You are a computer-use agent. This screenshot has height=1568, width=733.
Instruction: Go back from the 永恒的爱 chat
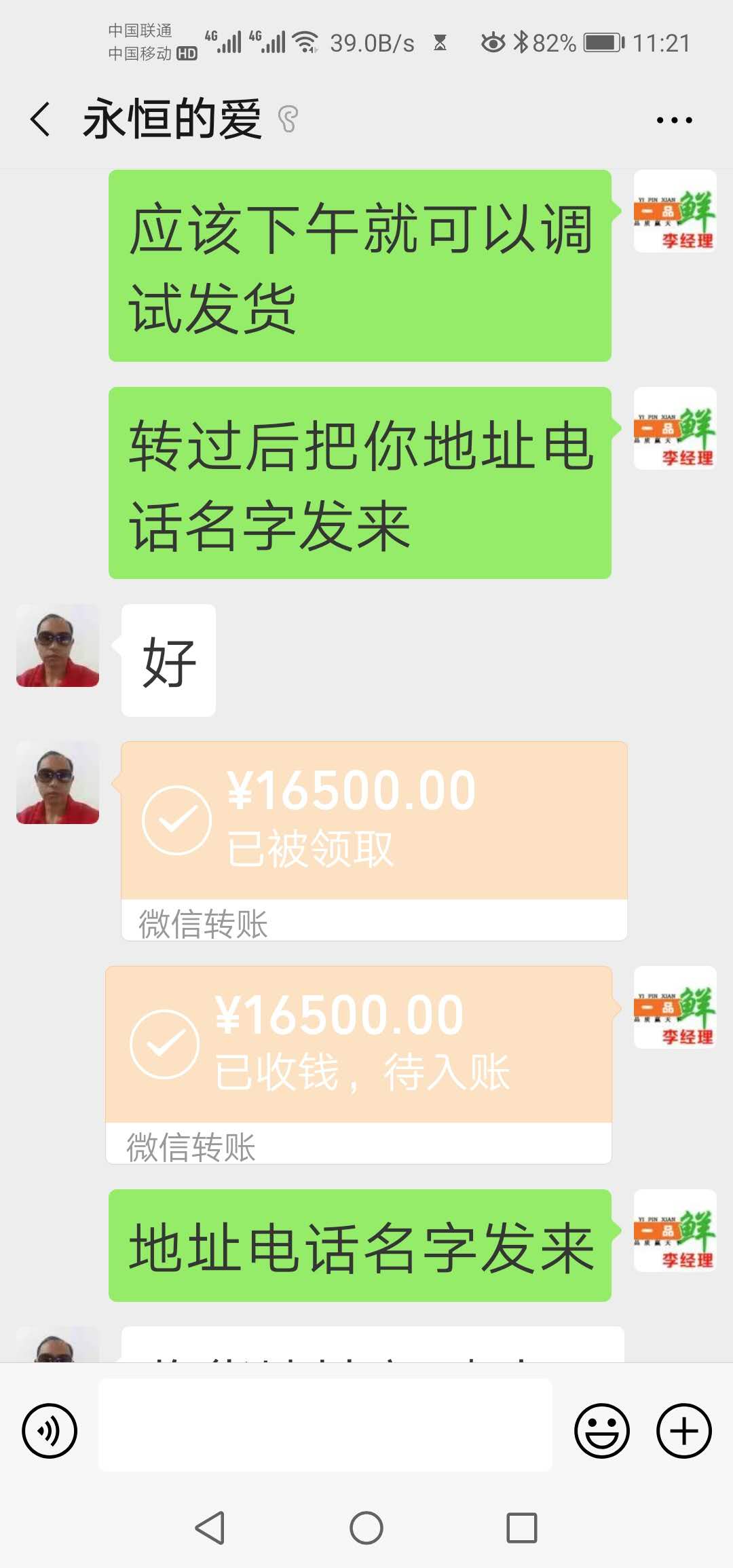pyautogui.click(x=41, y=119)
